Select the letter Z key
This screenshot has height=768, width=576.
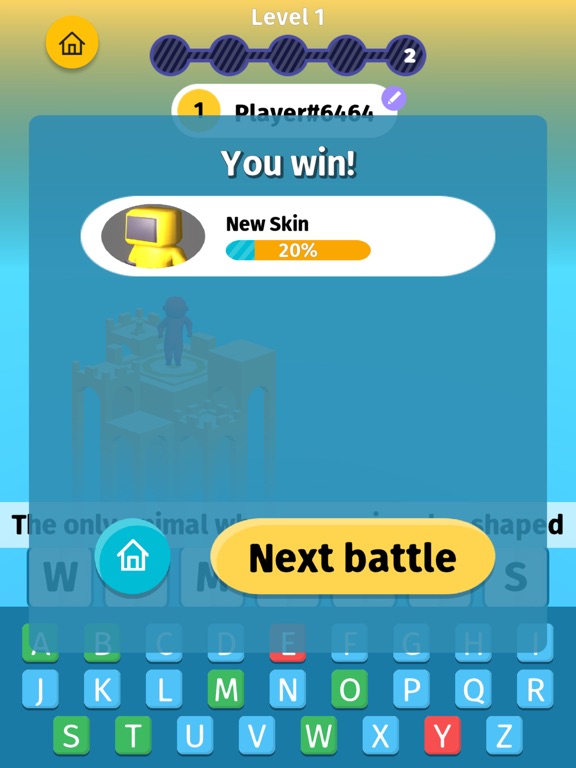click(504, 735)
